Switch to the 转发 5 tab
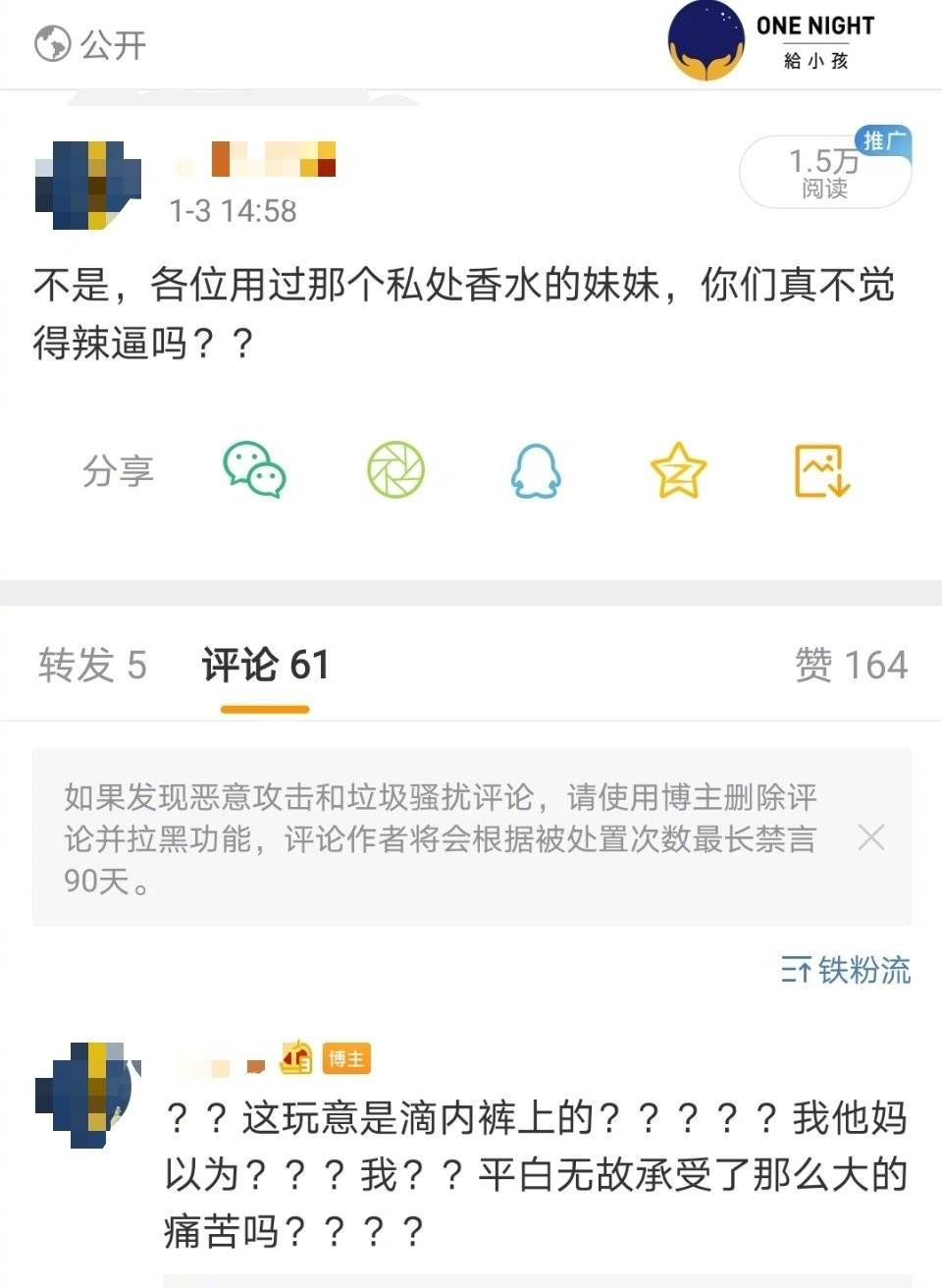The width and height of the screenshot is (942, 1288). coord(91,666)
